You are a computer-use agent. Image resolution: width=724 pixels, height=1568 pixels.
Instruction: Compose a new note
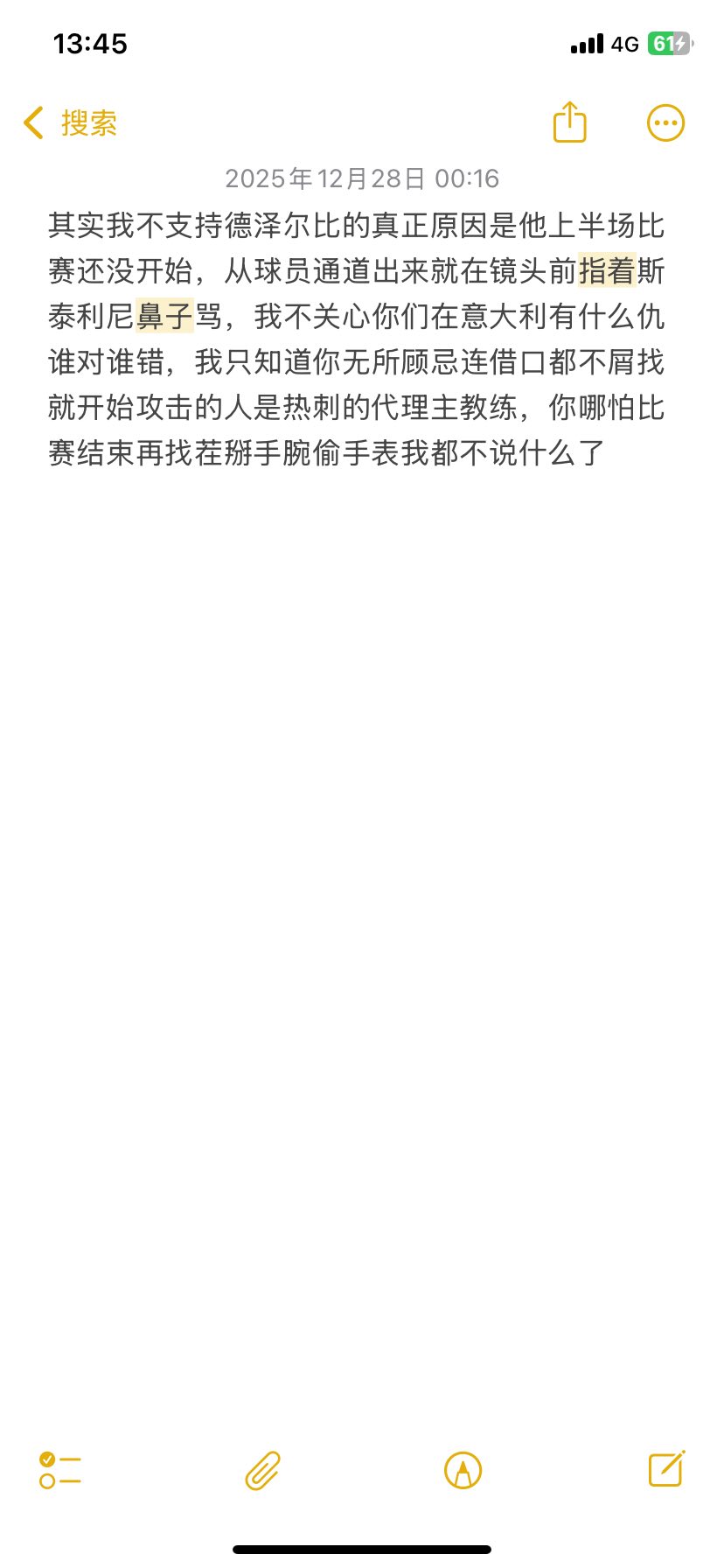(x=666, y=1469)
